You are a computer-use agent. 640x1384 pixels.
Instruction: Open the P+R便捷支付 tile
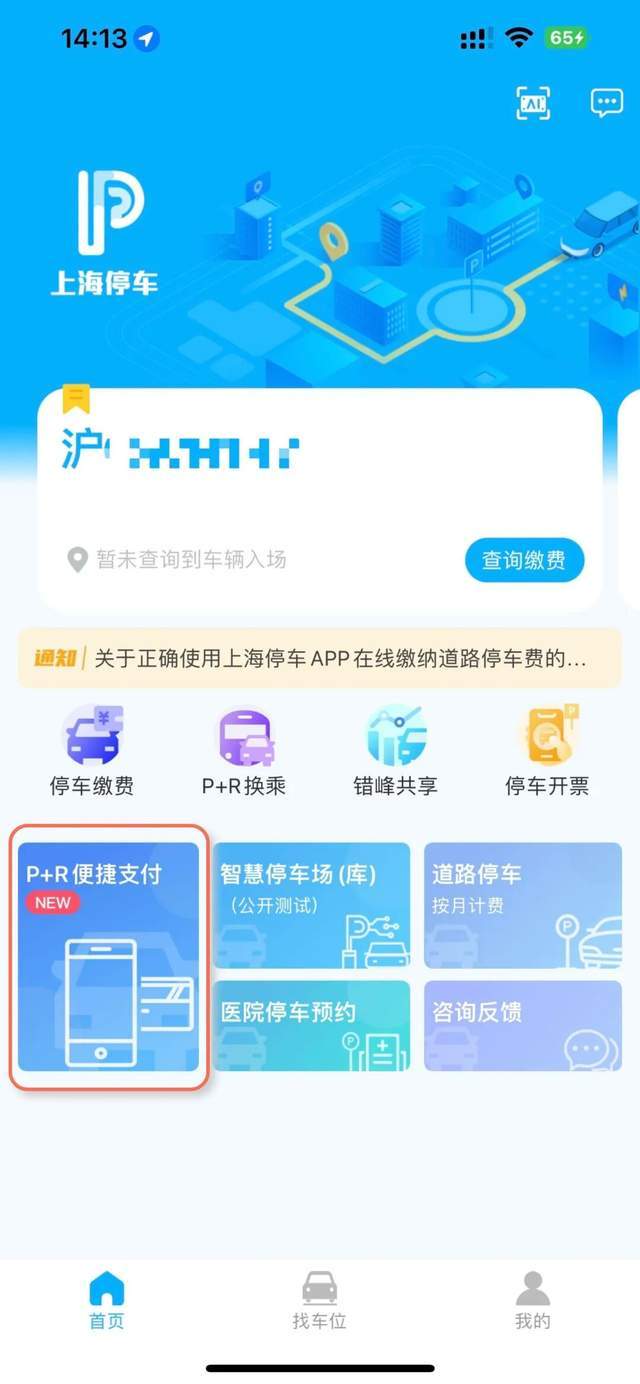109,957
